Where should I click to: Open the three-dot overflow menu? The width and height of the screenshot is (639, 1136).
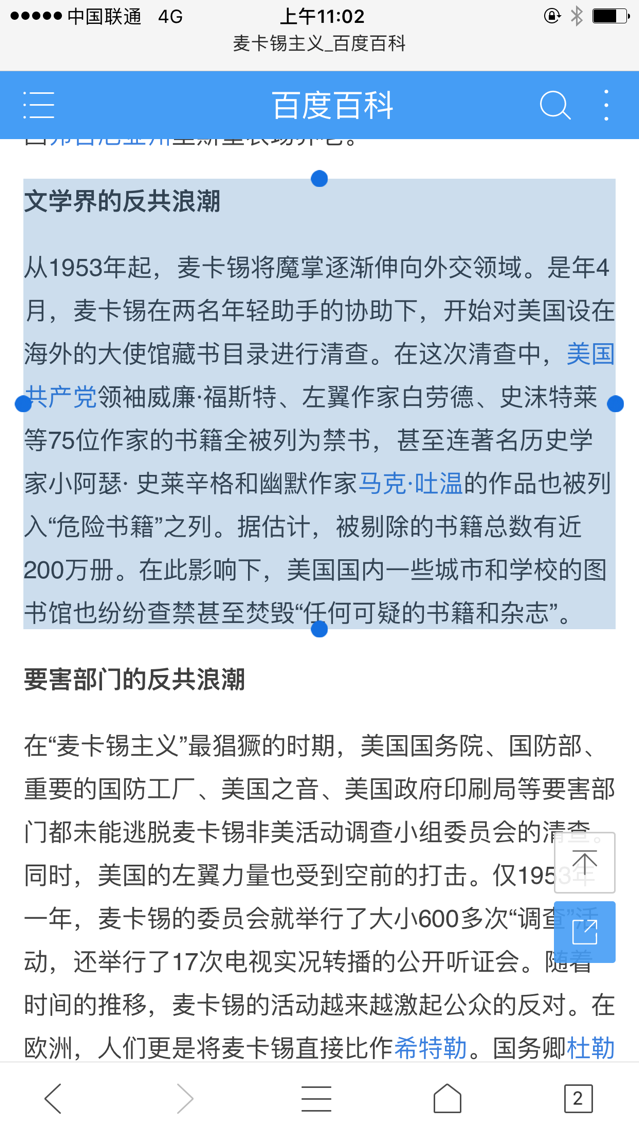[607, 105]
